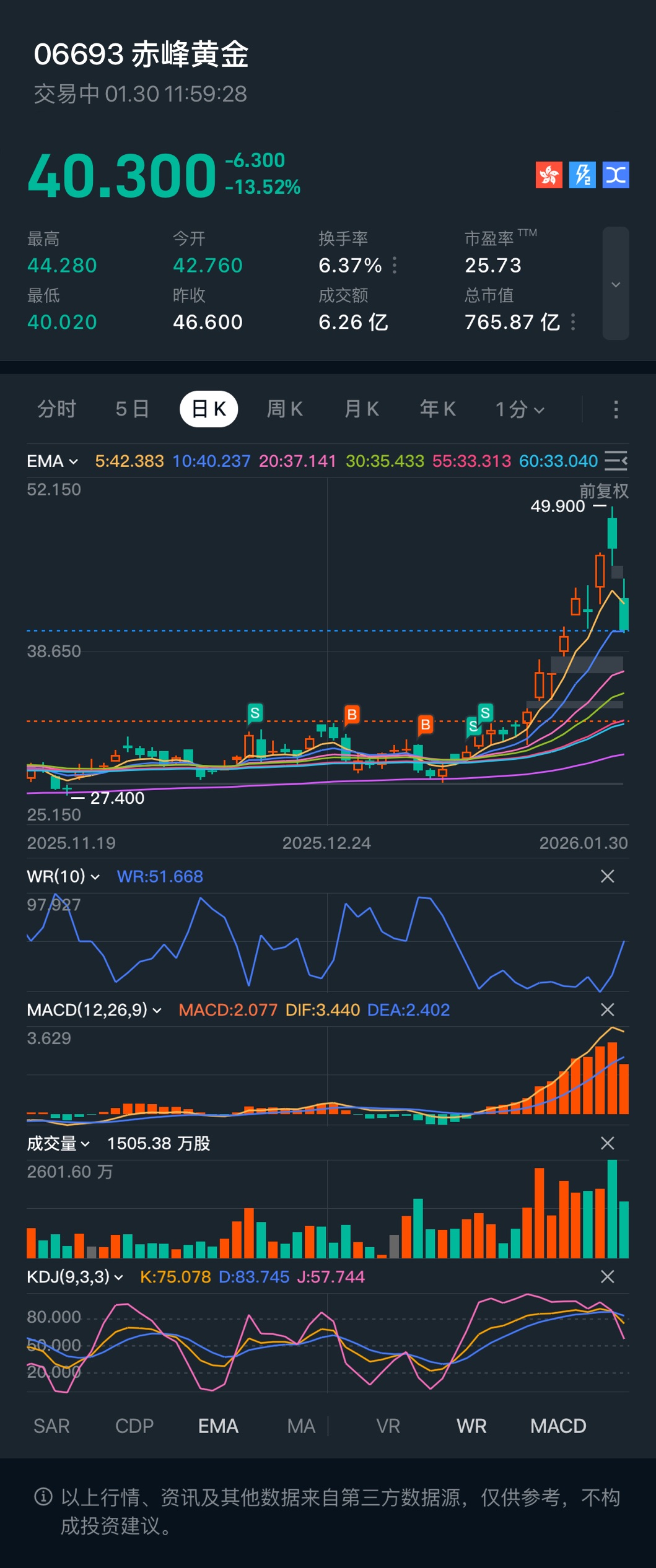This screenshot has width=656, height=1568.
Task: Switch to 年K yearly chart
Action: point(437,409)
